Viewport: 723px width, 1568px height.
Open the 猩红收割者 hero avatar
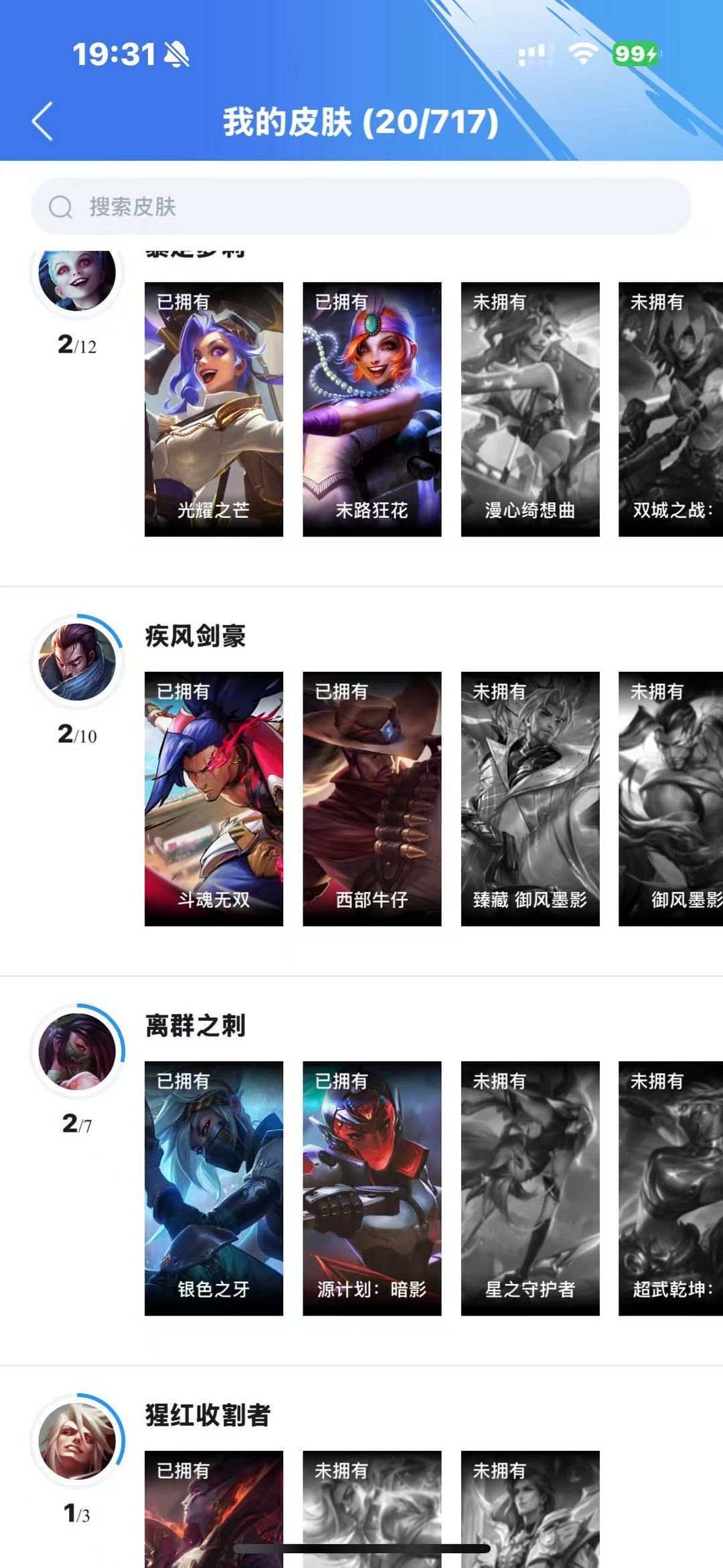click(x=77, y=1441)
